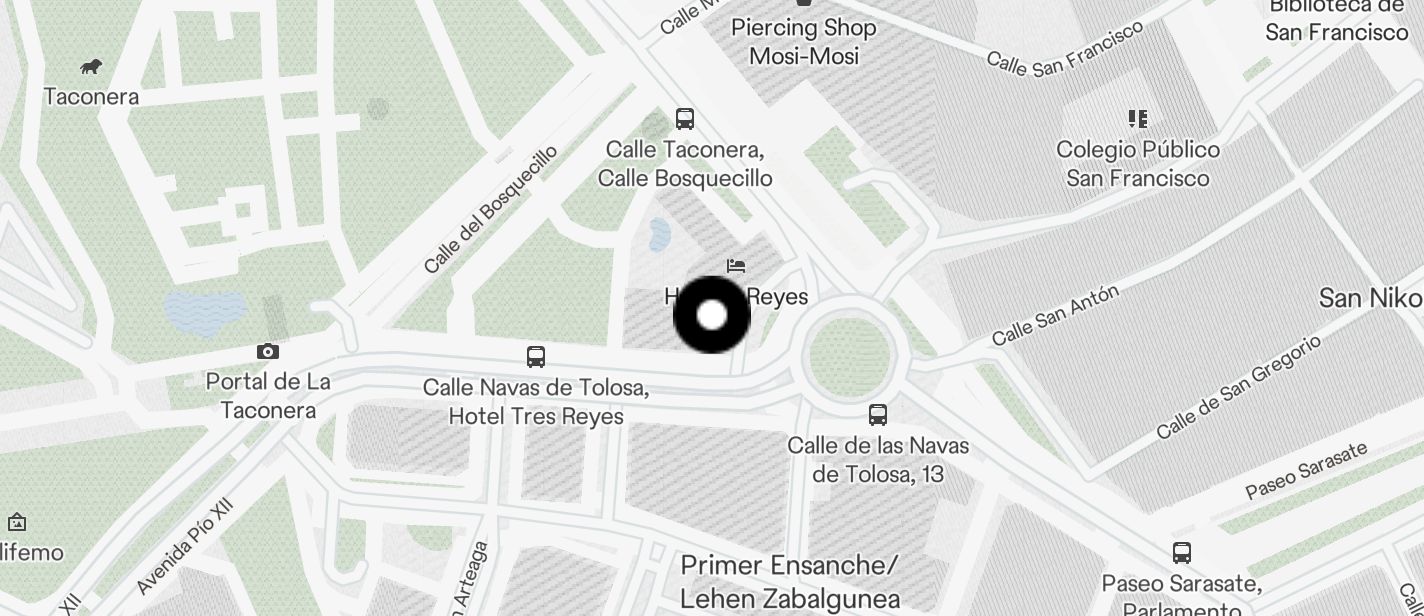
Task: Select the Calle Taconera, Calle Bosquecillo bus stop
Action: [685, 119]
